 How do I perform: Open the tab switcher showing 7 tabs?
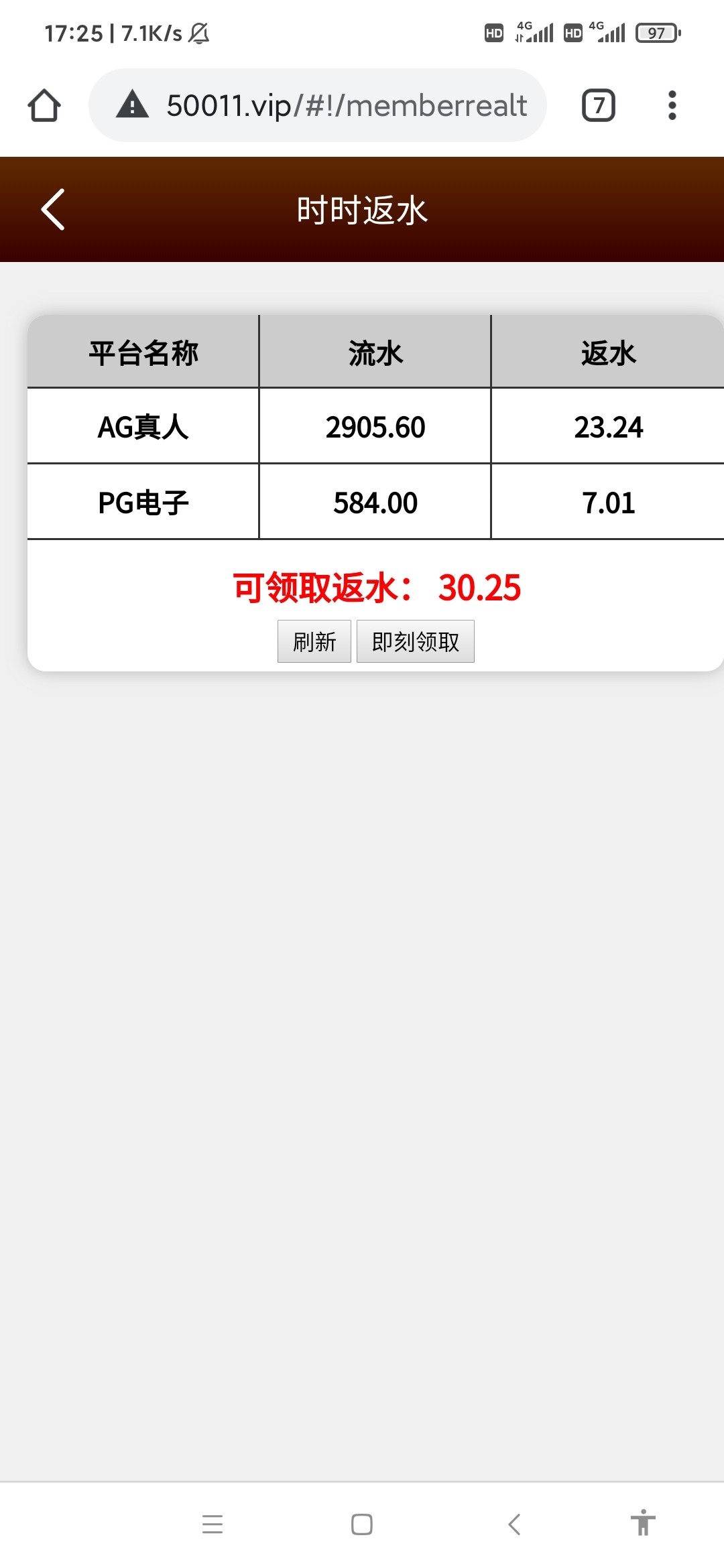[x=598, y=105]
